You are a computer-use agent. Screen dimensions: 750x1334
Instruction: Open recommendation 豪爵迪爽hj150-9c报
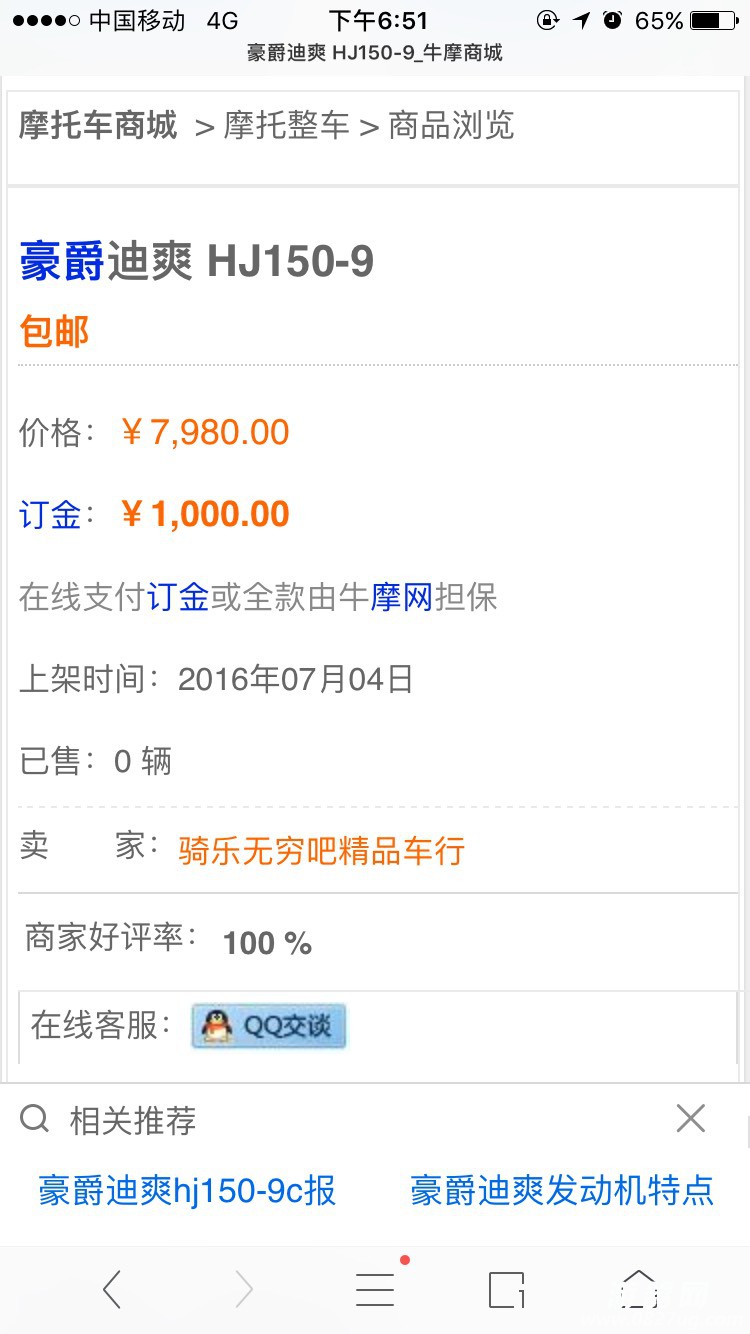click(187, 1190)
